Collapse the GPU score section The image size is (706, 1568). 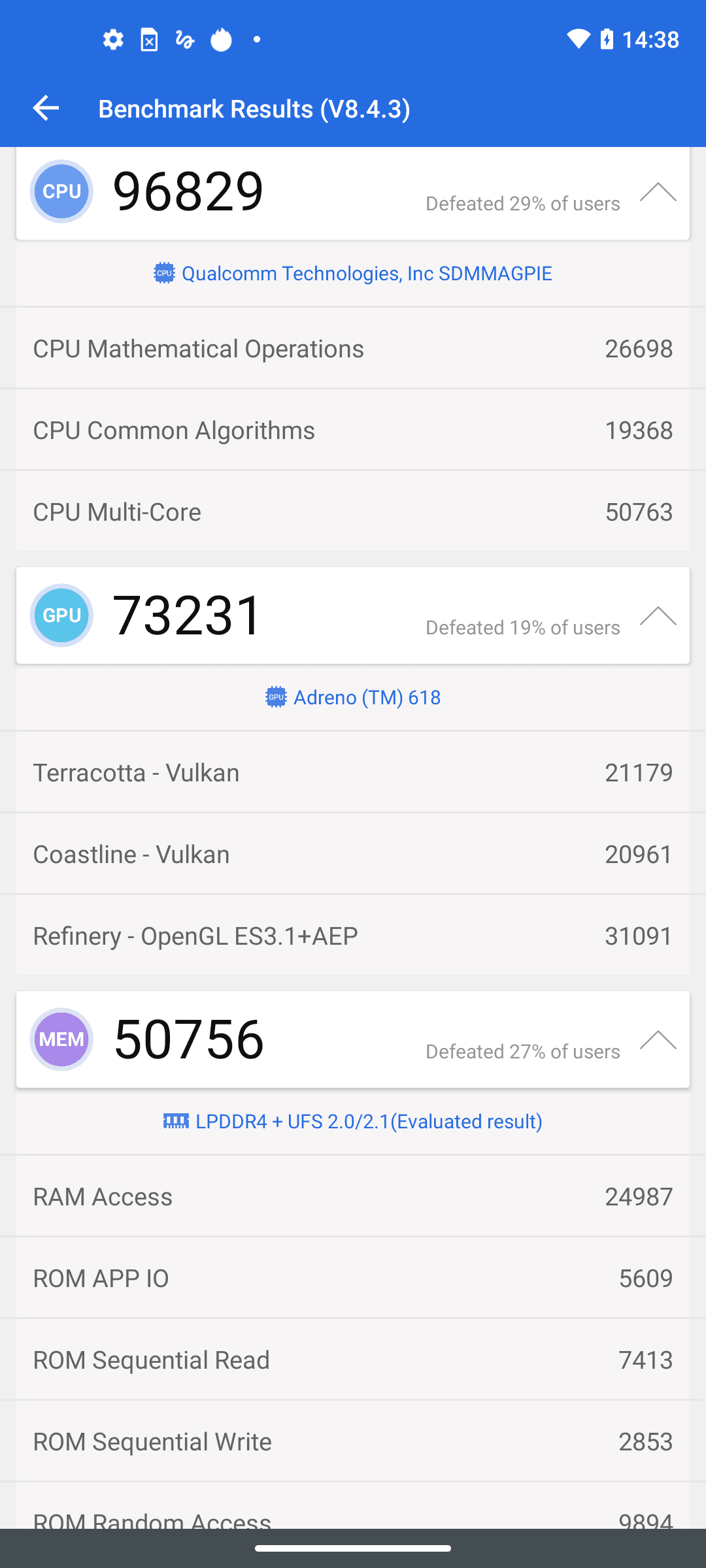(658, 616)
